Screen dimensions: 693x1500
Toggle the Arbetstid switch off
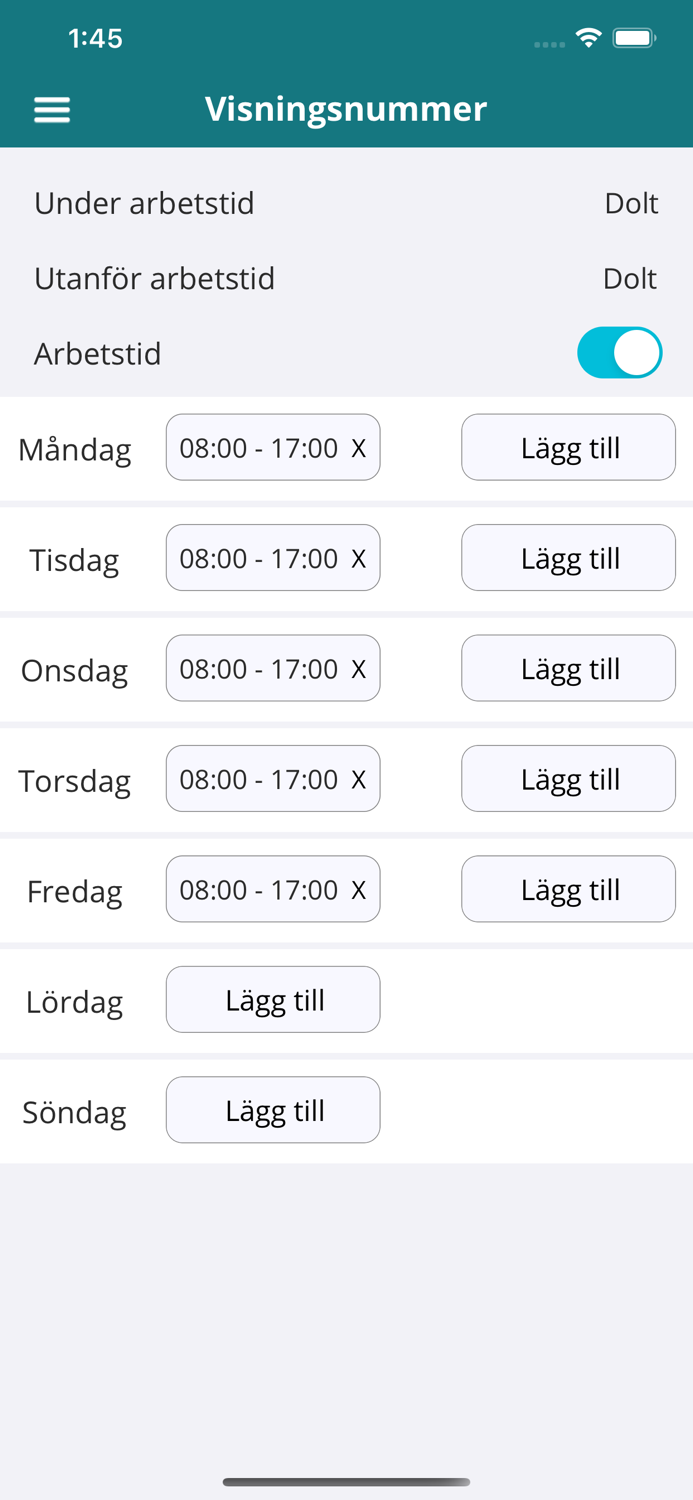point(619,353)
